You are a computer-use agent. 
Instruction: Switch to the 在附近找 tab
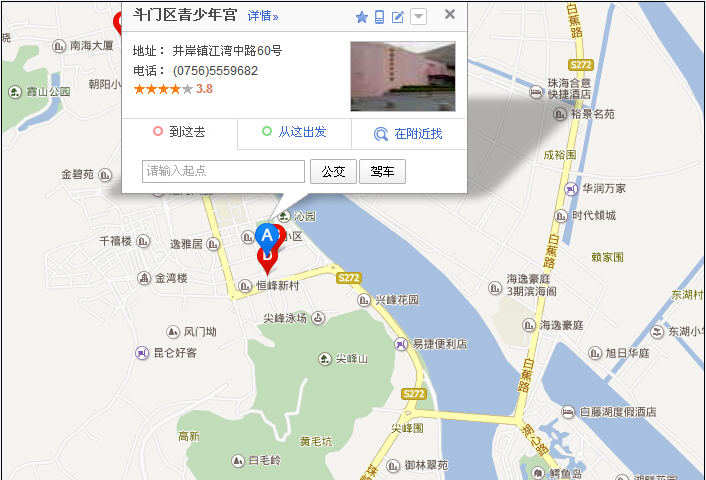point(408,133)
